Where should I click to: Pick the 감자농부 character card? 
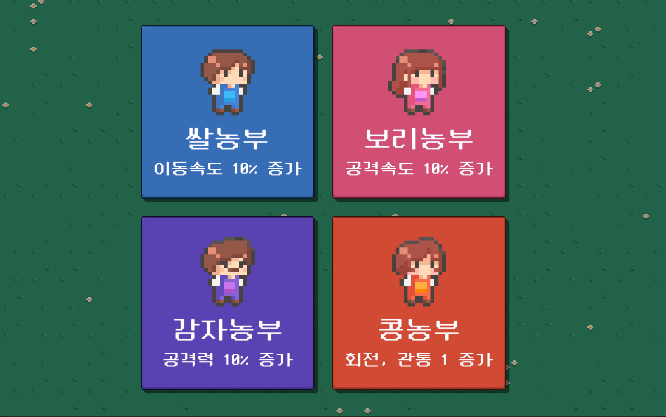pyautogui.click(x=227, y=303)
